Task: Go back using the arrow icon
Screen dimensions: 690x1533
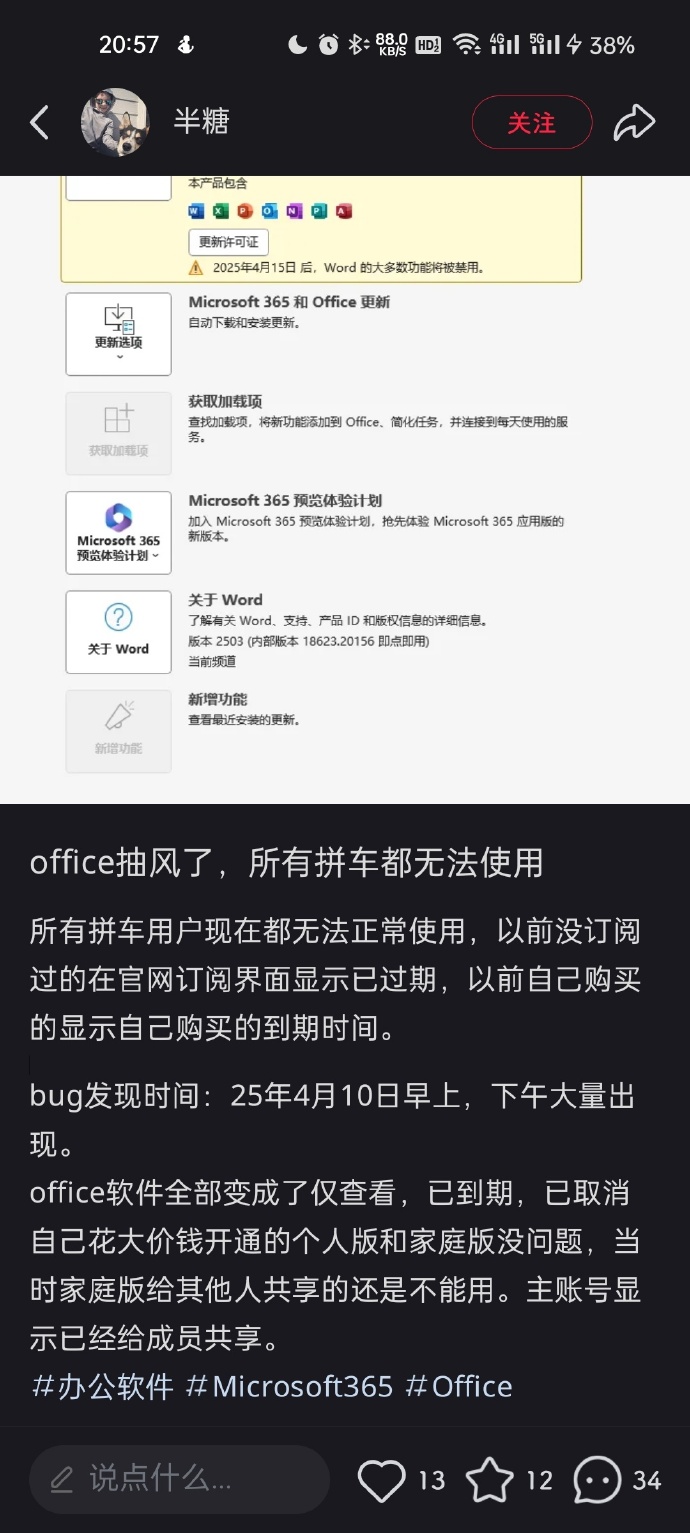Action: click(x=40, y=123)
